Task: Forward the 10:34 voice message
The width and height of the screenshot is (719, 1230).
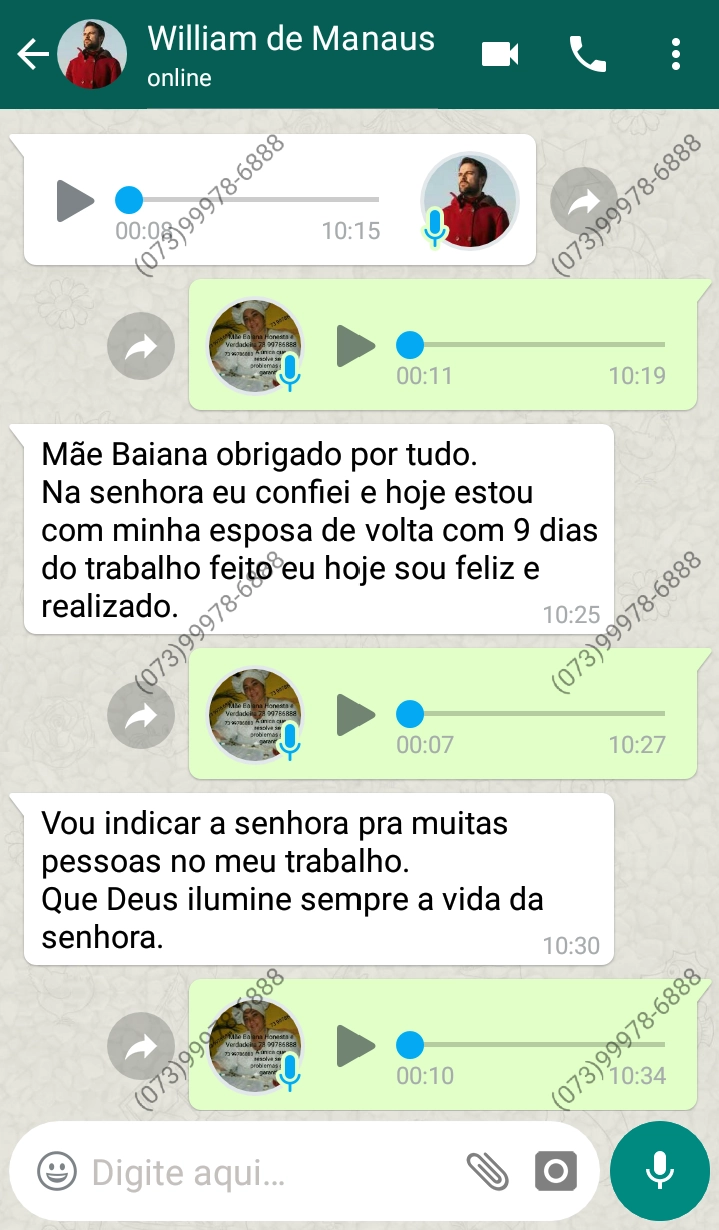Action: 141,1047
